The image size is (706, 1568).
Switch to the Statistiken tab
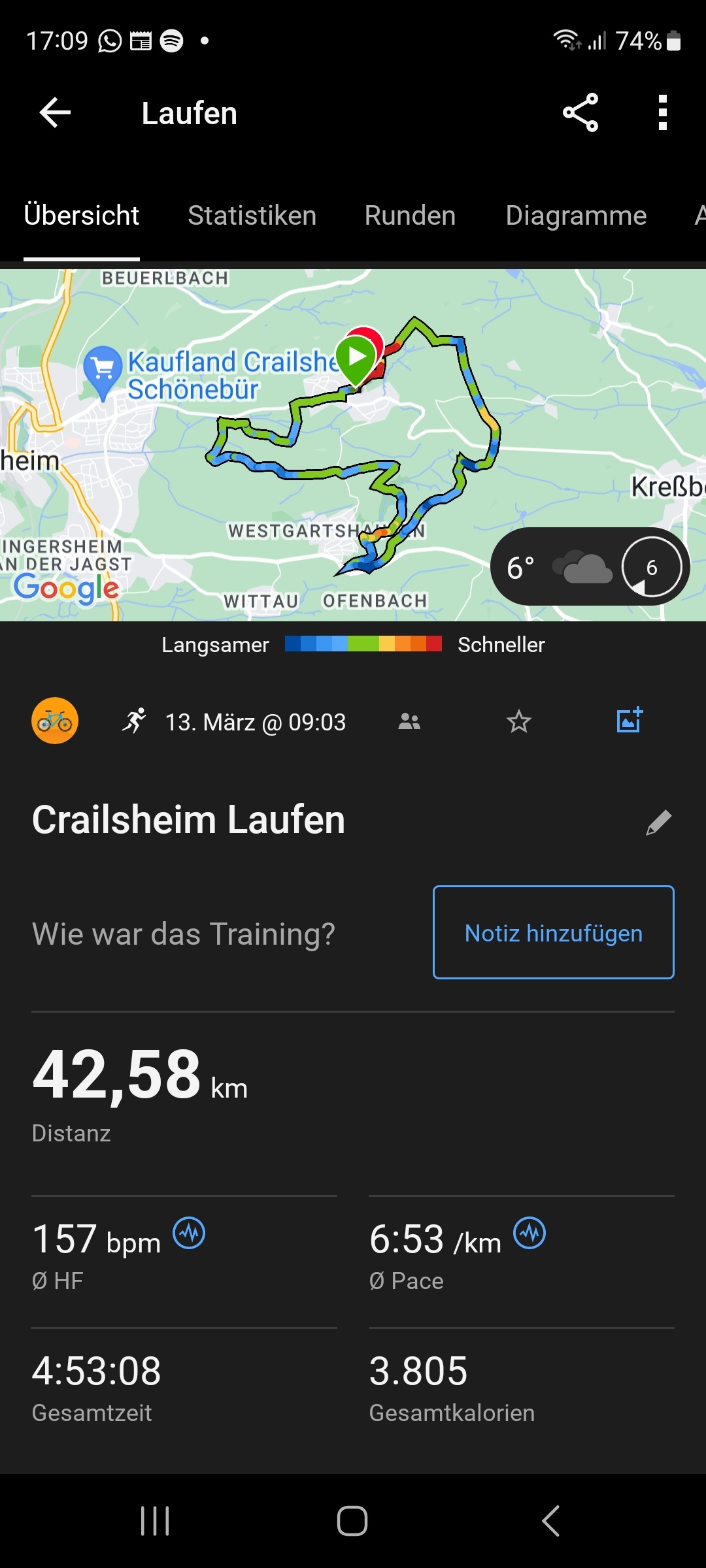pyautogui.click(x=252, y=216)
